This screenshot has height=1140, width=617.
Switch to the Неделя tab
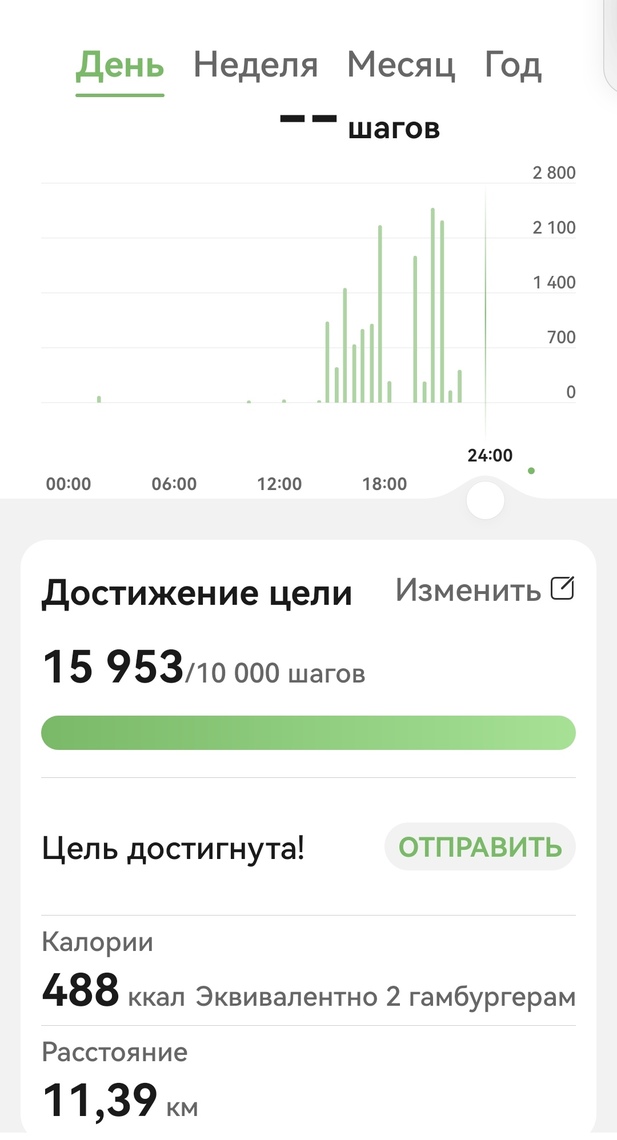(x=255, y=65)
